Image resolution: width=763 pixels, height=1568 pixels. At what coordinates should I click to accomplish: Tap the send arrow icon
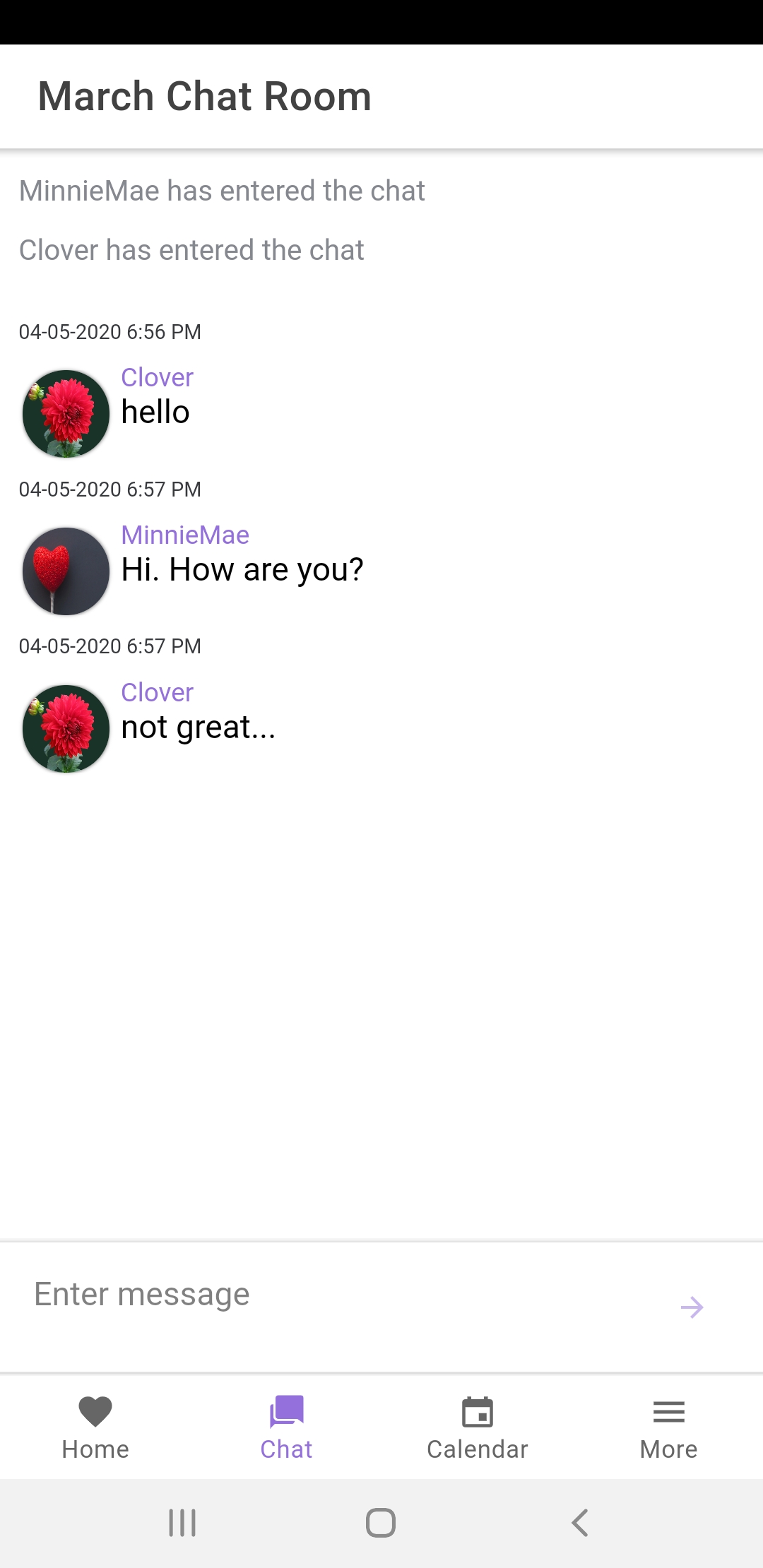[692, 1307]
